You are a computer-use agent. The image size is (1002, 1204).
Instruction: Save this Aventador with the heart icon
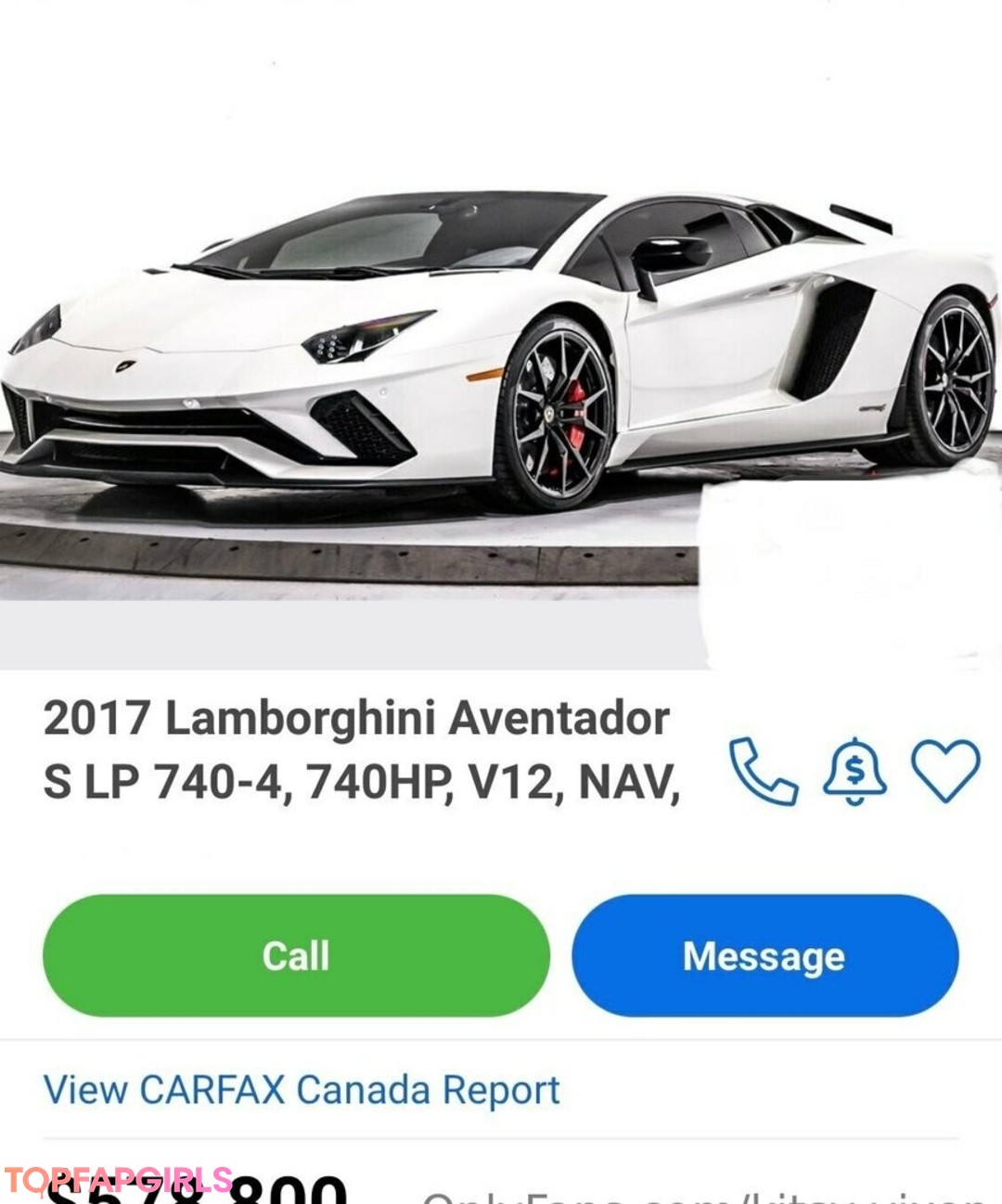tap(944, 771)
